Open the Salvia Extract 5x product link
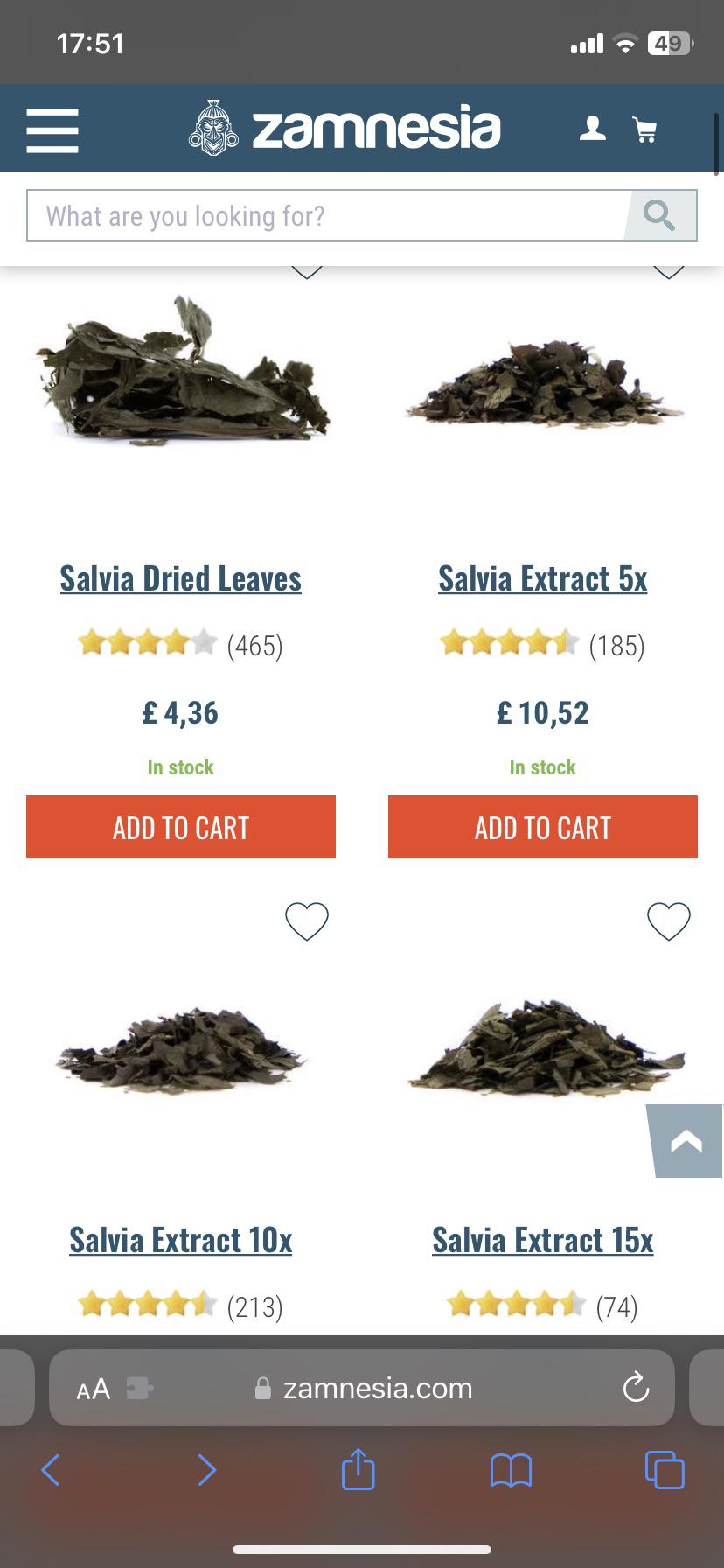 (x=542, y=577)
